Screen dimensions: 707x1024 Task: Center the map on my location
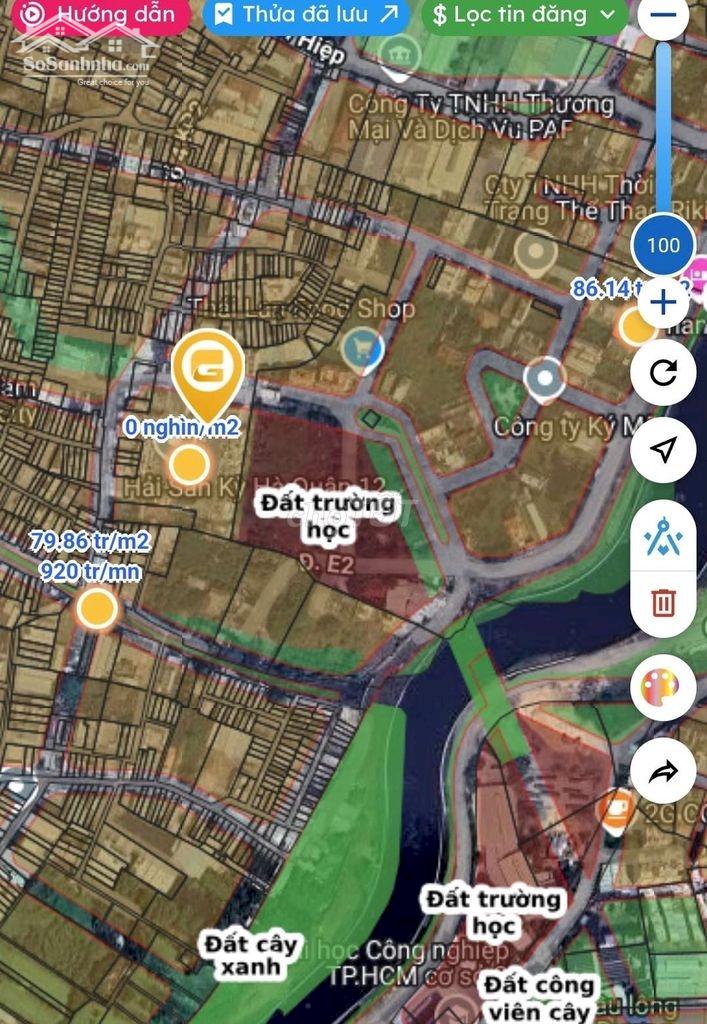coord(663,450)
